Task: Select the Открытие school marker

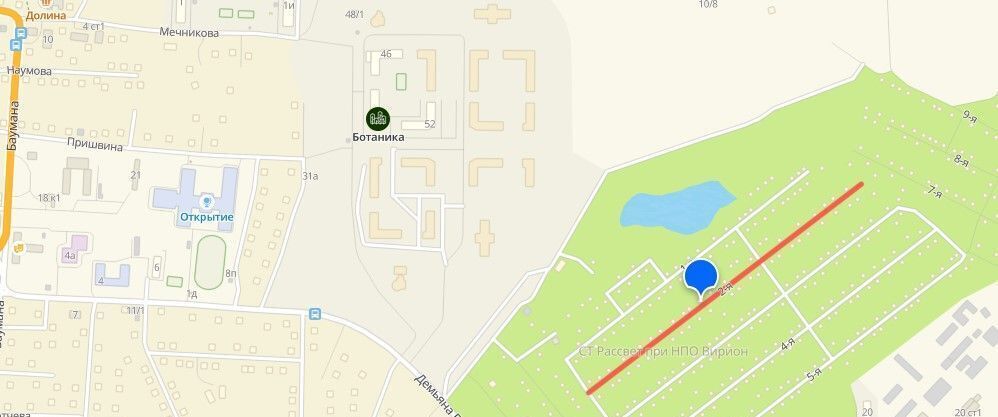Action: tap(207, 202)
